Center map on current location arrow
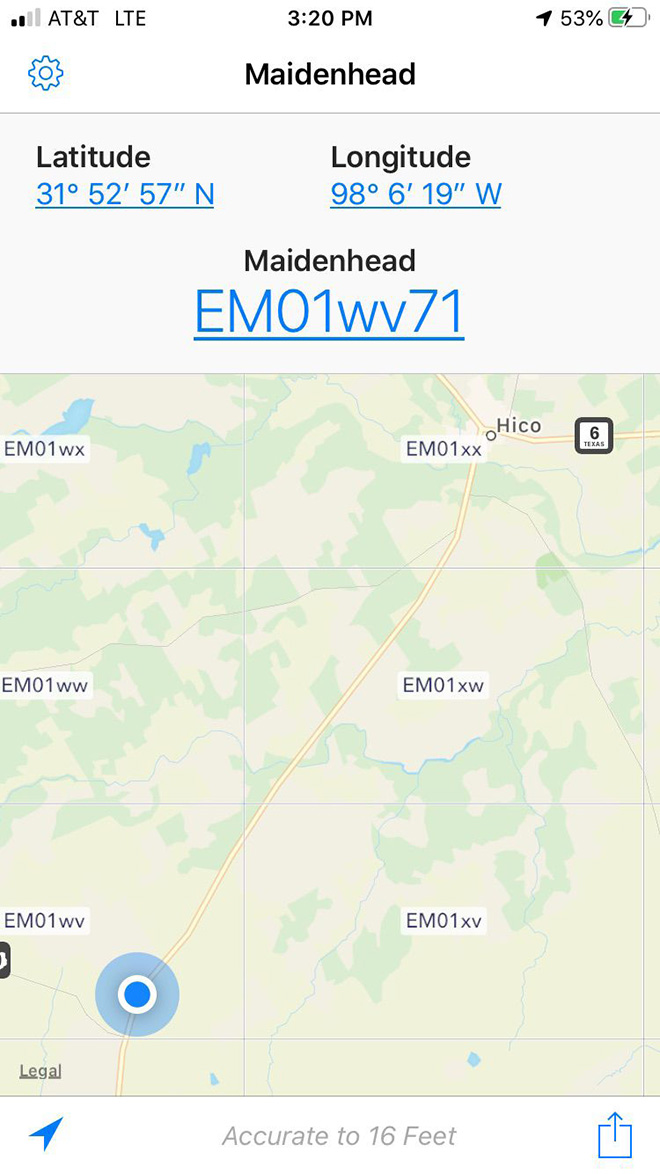 [x=46, y=1134]
